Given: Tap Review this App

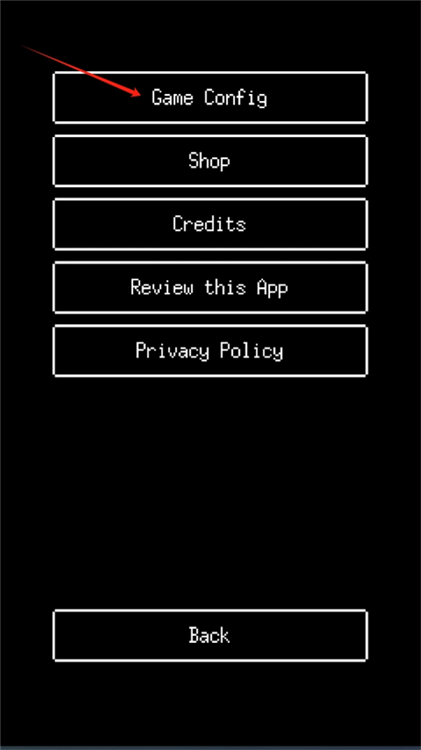Looking at the screenshot, I should (210, 287).
